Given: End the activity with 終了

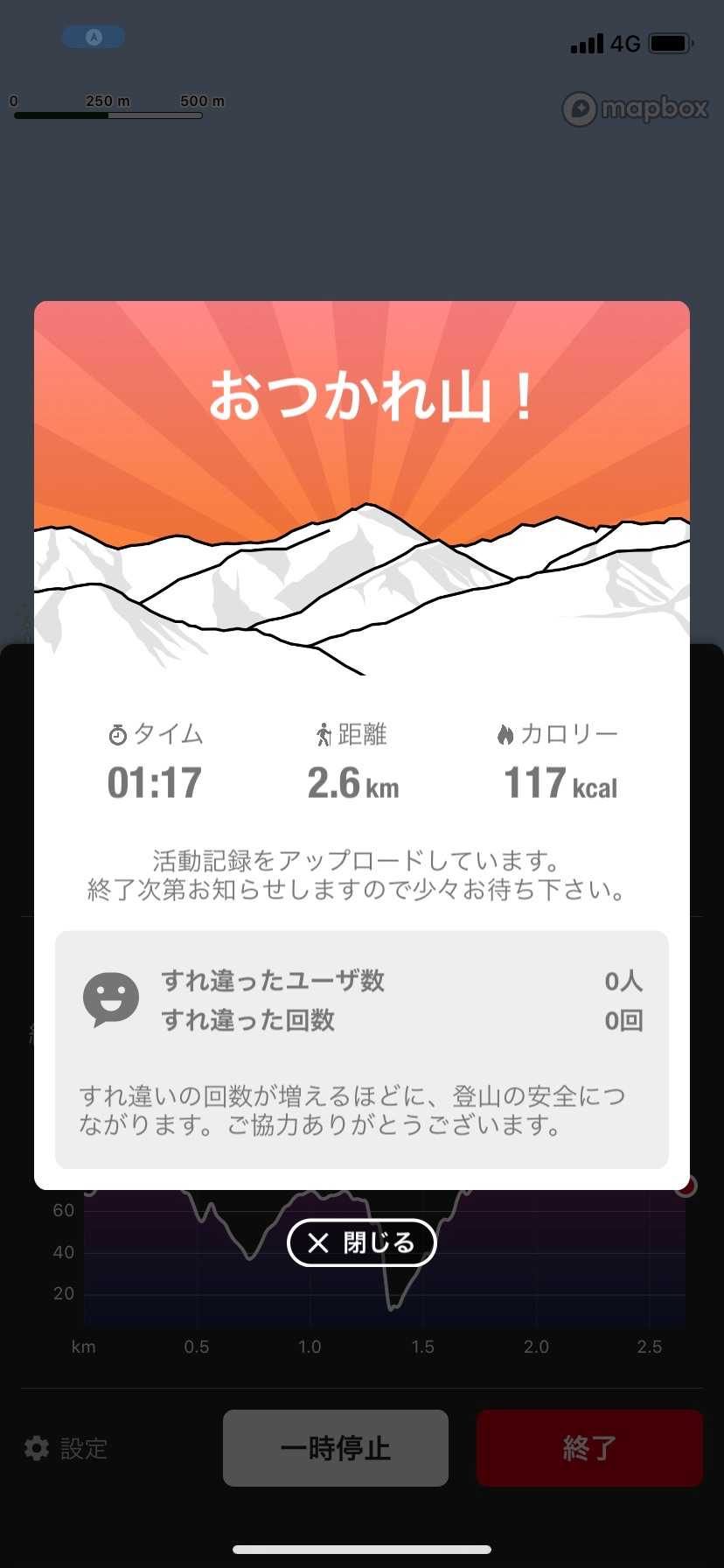Looking at the screenshot, I should [589, 1448].
